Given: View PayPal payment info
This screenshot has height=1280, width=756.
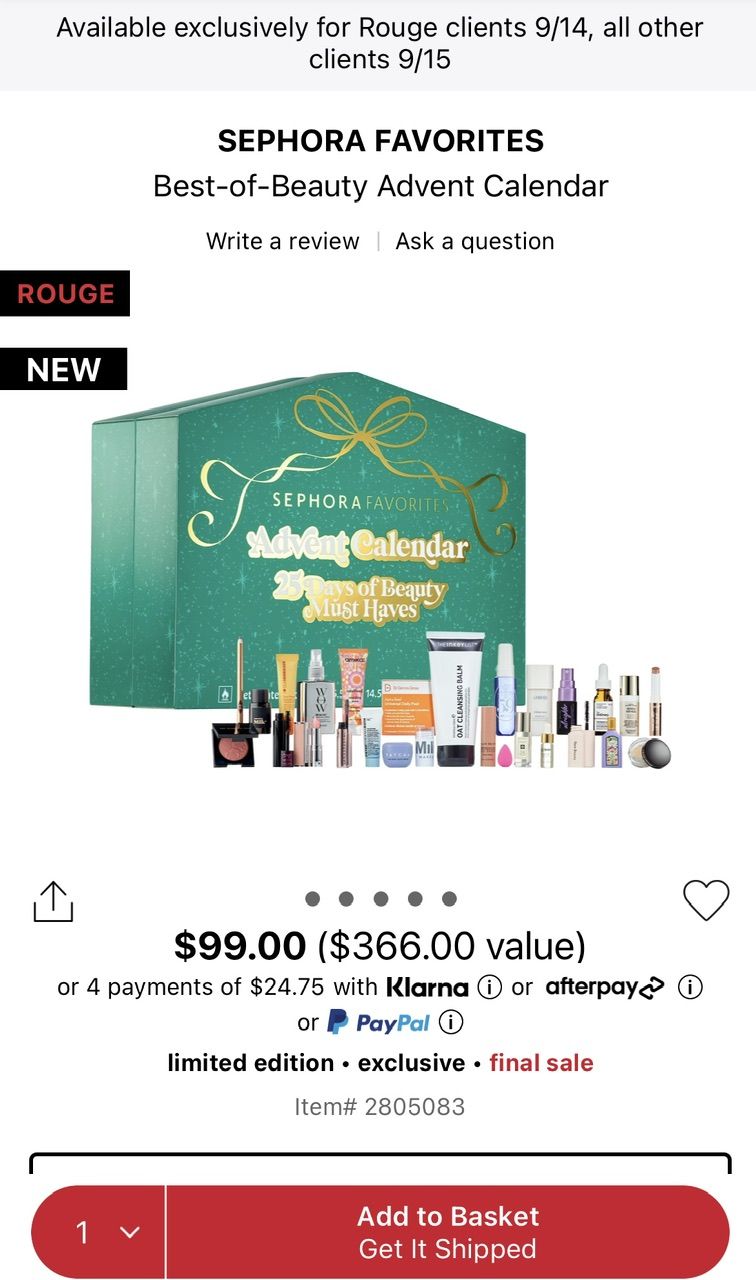Looking at the screenshot, I should (452, 1023).
